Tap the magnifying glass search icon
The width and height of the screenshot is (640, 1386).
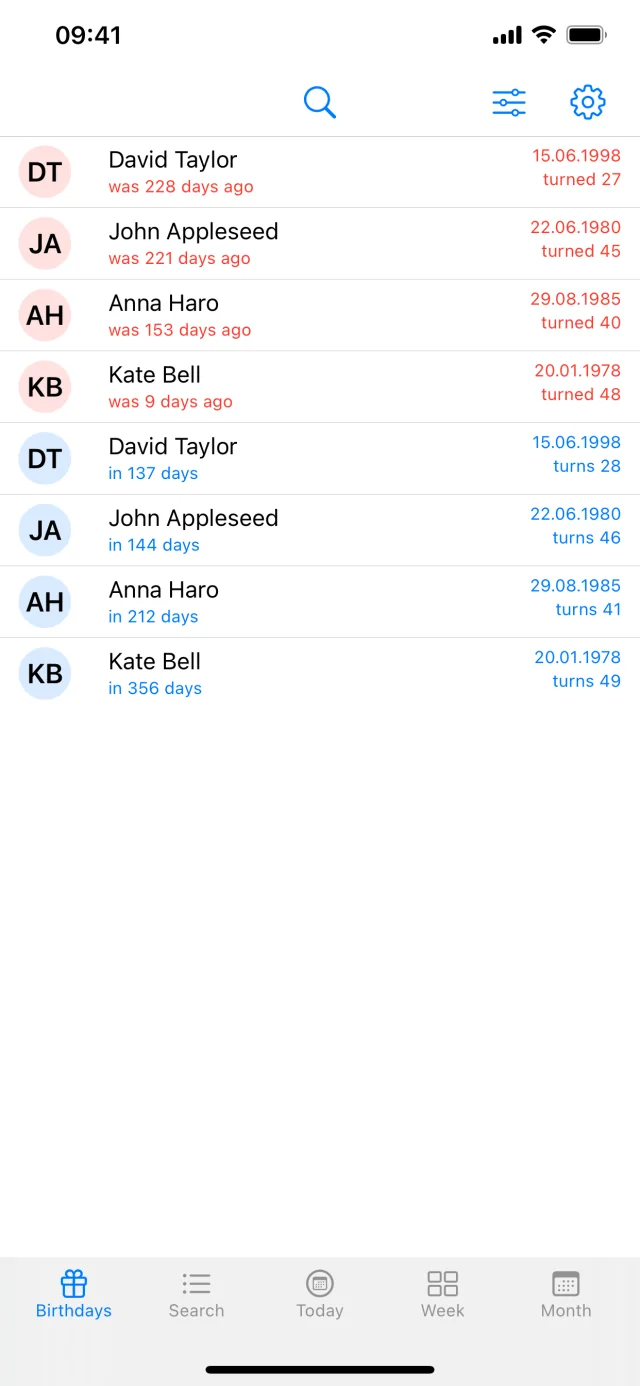click(x=320, y=102)
